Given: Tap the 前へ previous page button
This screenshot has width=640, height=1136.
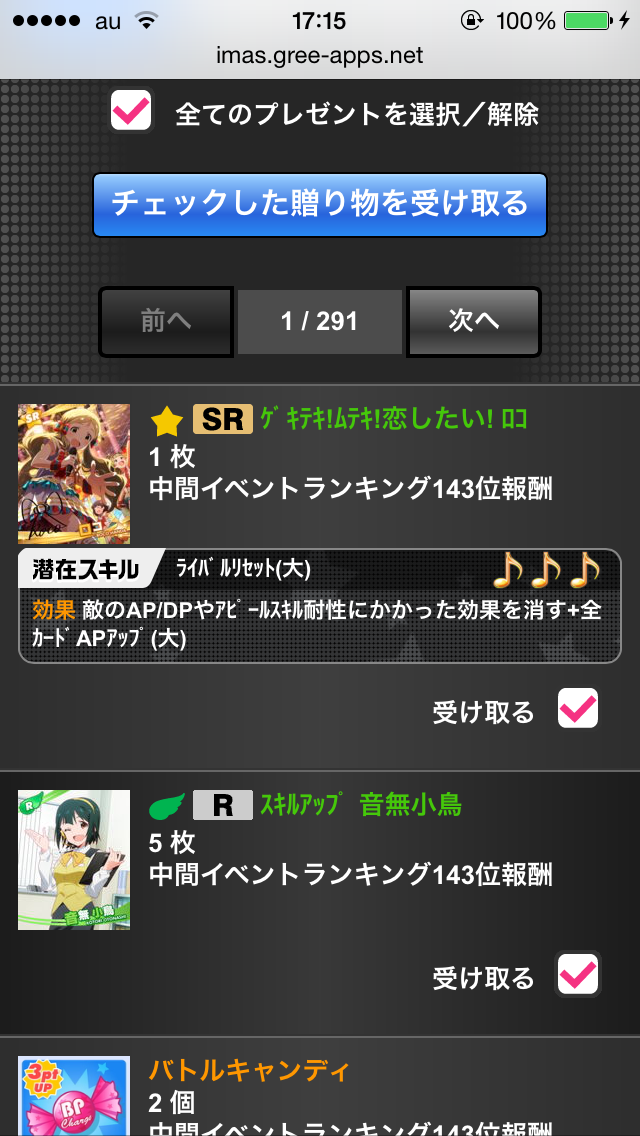Looking at the screenshot, I should [x=166, y=321].
